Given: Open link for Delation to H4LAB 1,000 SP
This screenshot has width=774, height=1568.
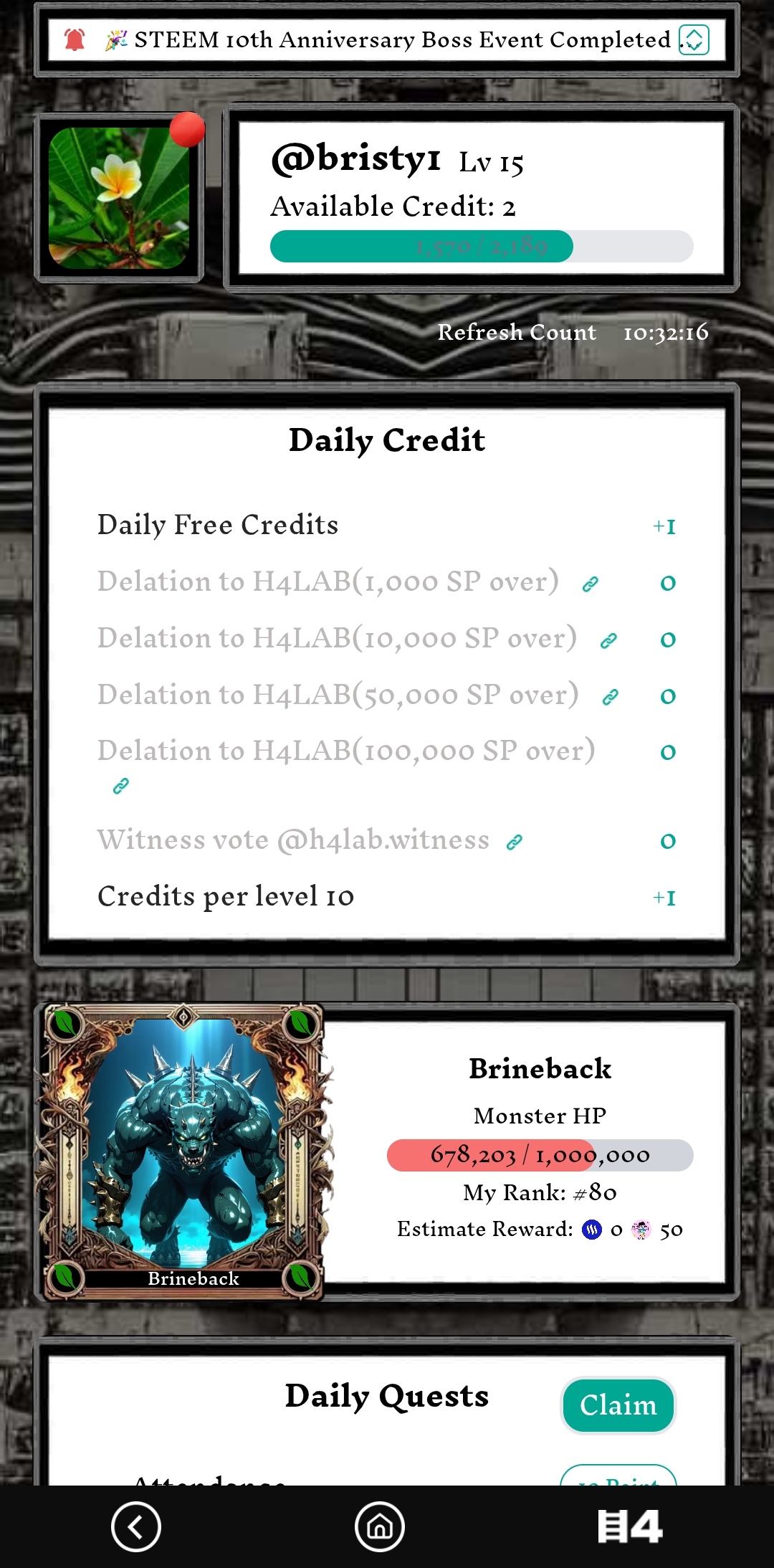Looking at the screenshot, I should tap(590, 584).
